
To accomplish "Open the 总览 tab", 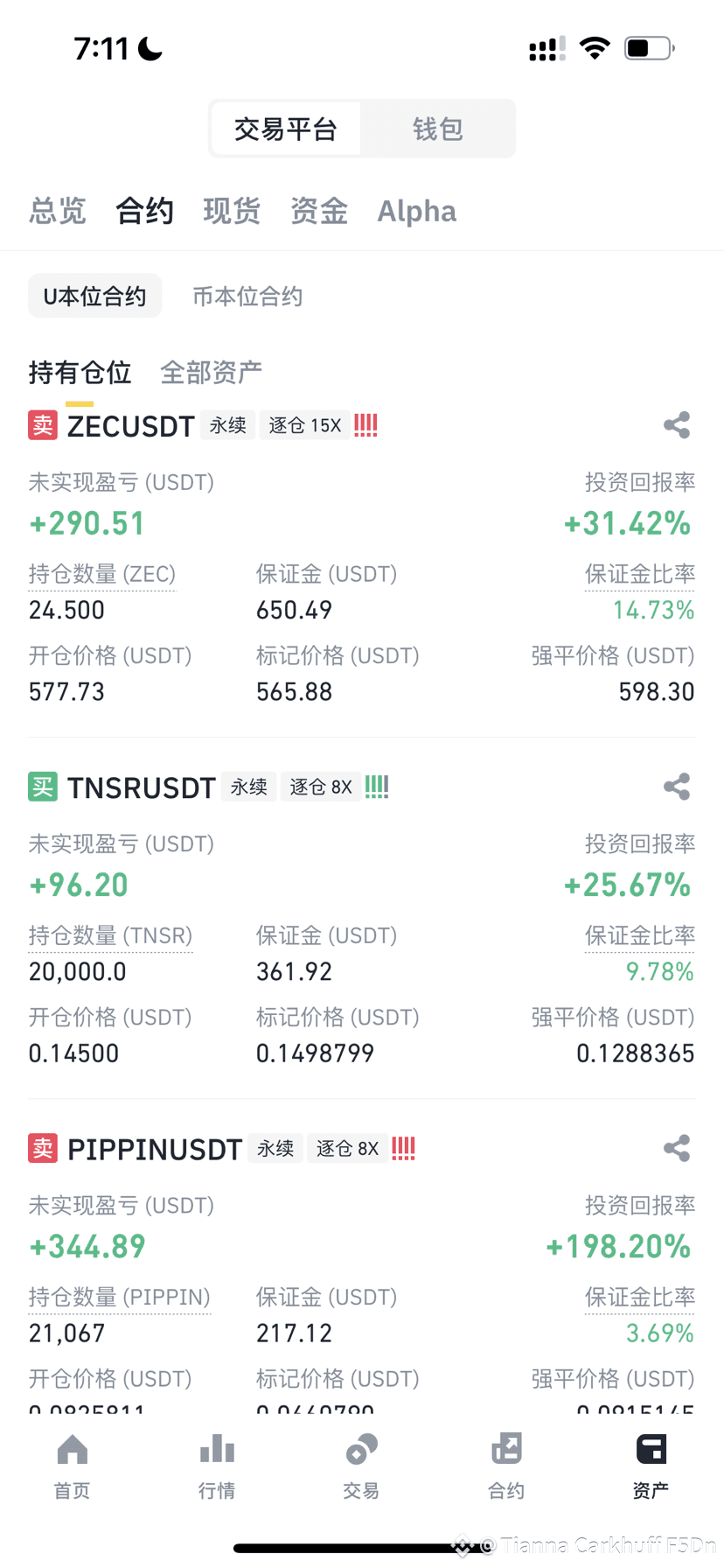I will [58, 211].
